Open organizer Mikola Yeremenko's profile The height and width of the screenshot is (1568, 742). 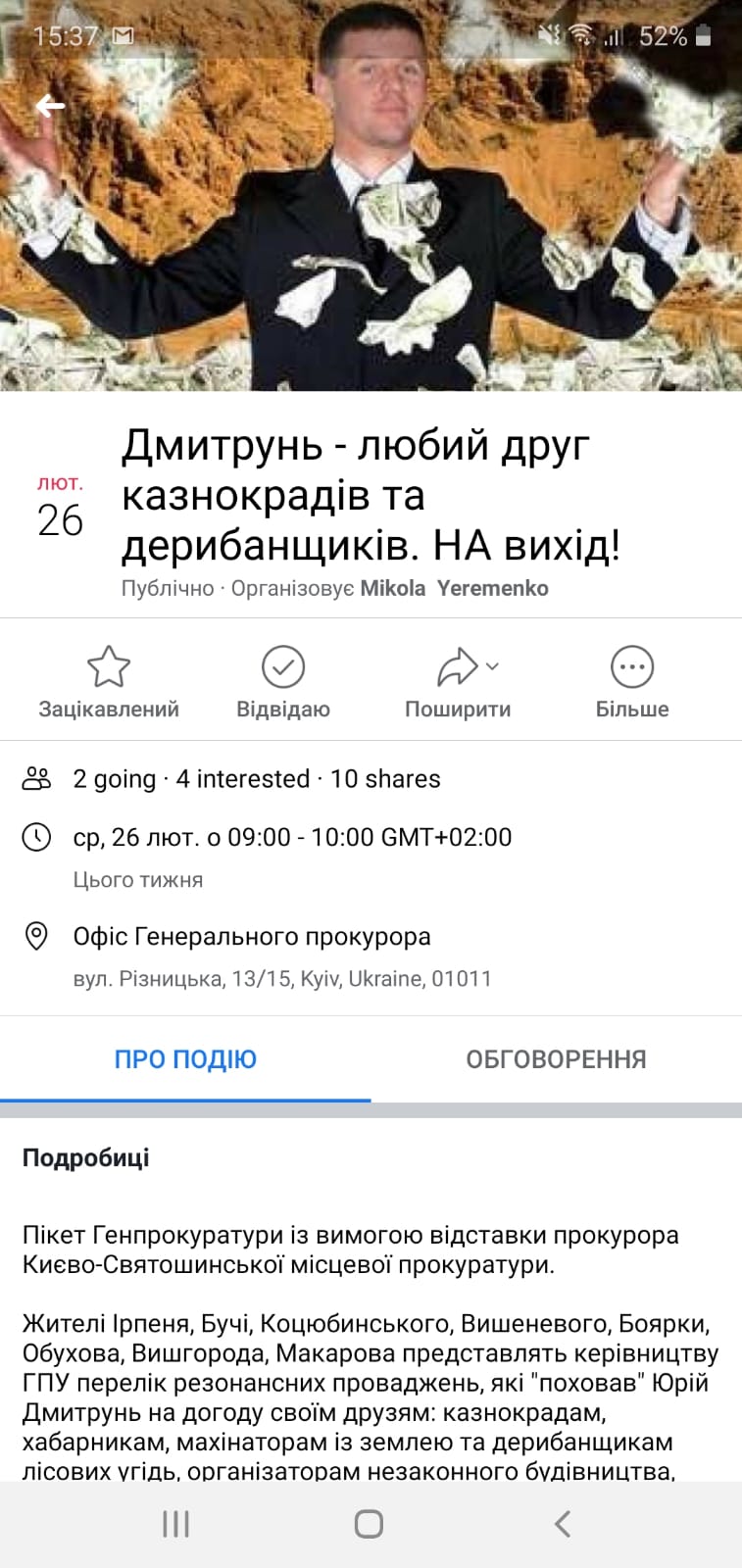click(454, 588)
